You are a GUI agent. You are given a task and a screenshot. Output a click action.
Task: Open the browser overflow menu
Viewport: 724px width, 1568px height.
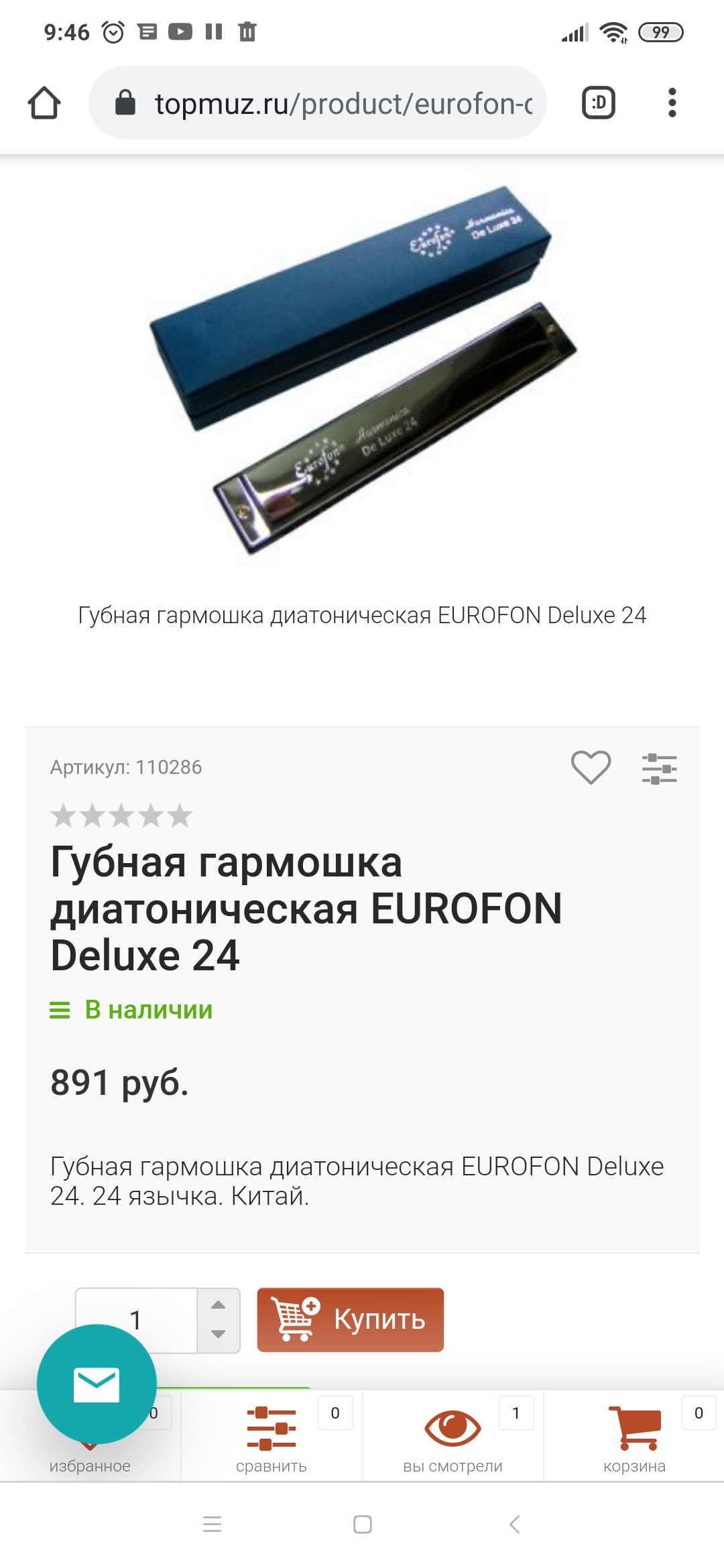[672, 103]
